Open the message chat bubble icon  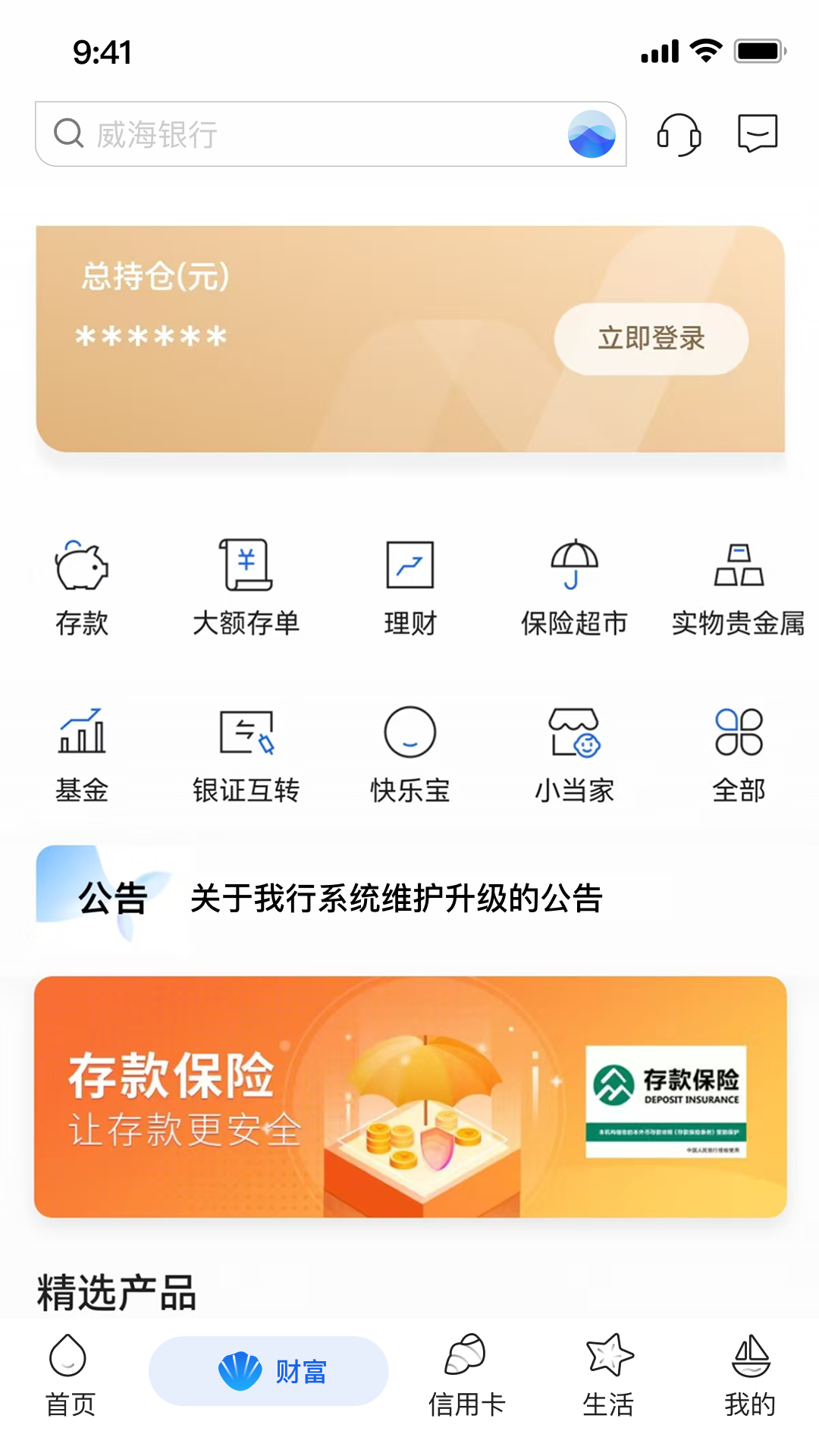pyautogui.click(x=757, y=134)
